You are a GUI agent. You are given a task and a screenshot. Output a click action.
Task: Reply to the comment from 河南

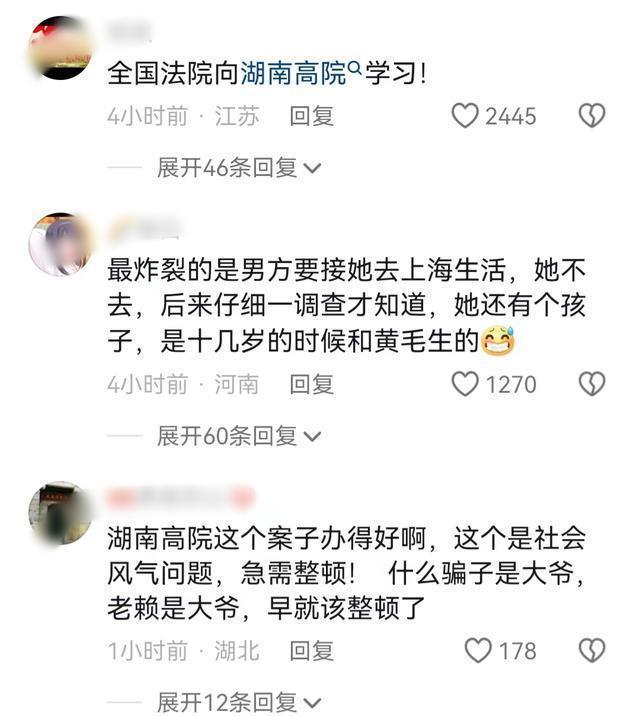pos(311,383)
